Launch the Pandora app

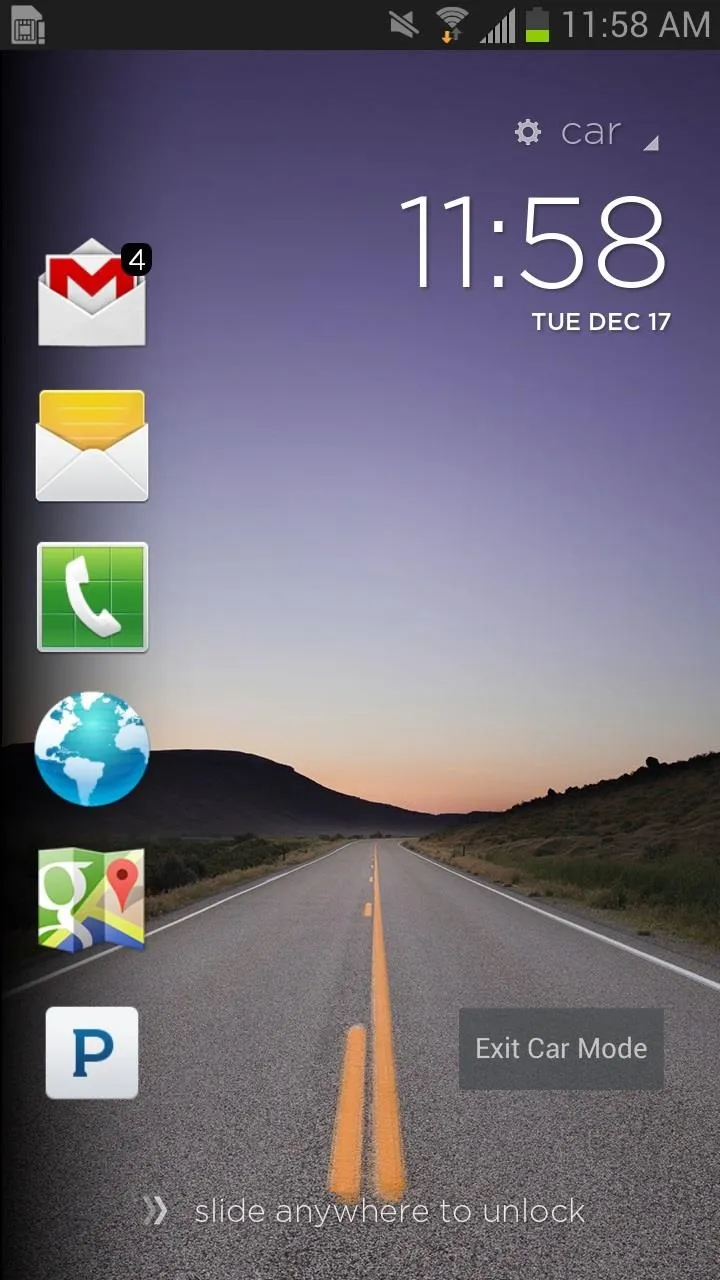coord(92,1052)
